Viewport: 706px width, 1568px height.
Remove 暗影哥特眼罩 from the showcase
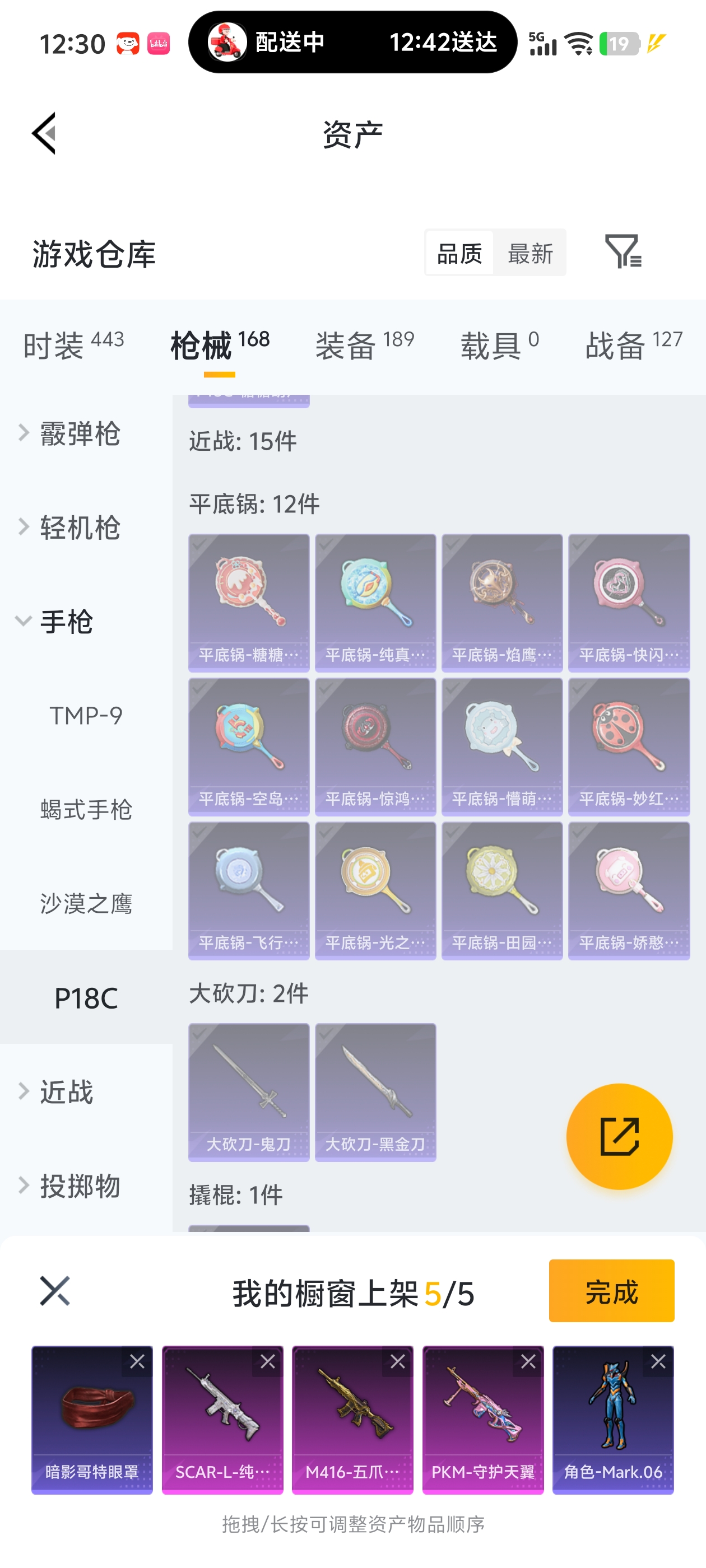pyautogui.click(x=137, y=1362)
